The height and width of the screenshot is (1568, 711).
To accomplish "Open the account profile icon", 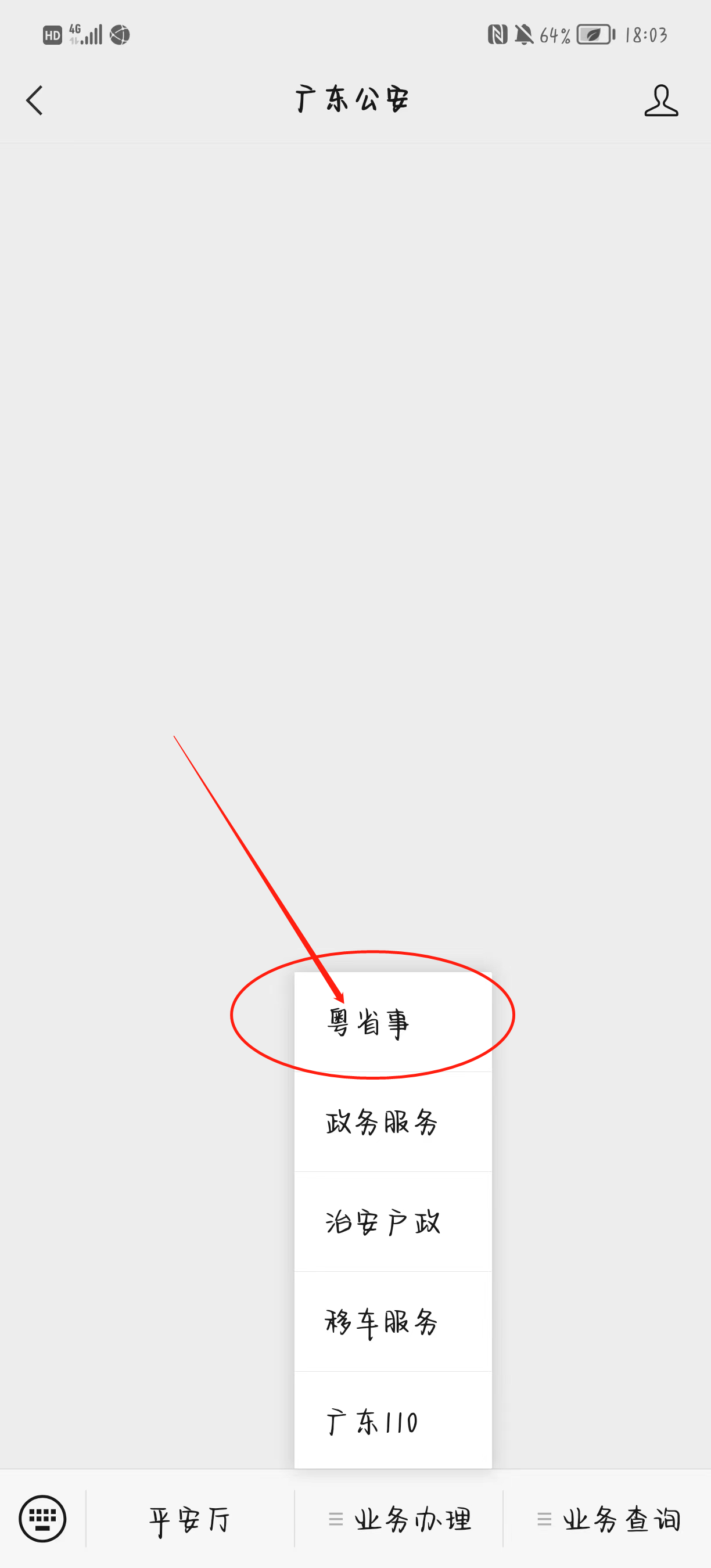I will click(x=661, y=100).
